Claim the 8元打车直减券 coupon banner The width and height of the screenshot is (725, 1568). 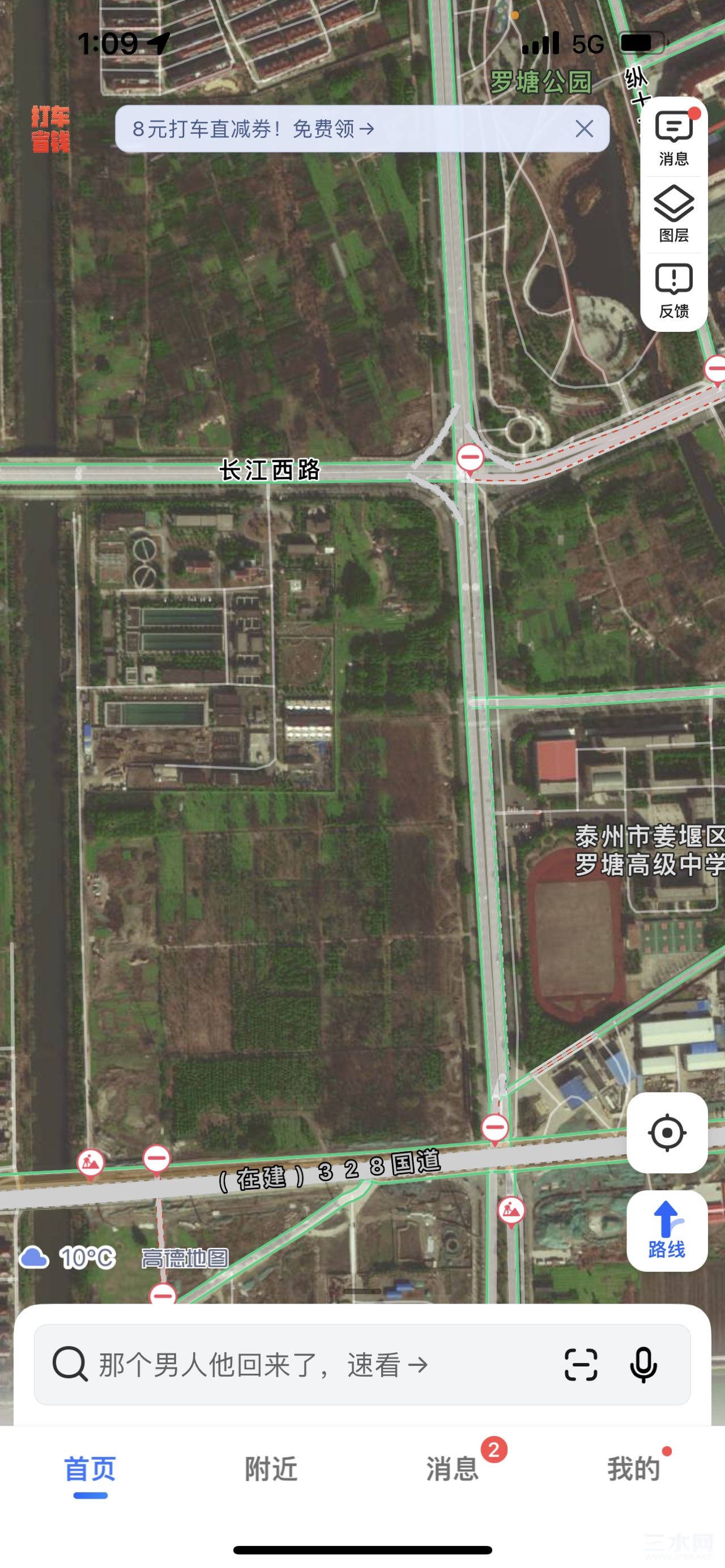(253, 129)
